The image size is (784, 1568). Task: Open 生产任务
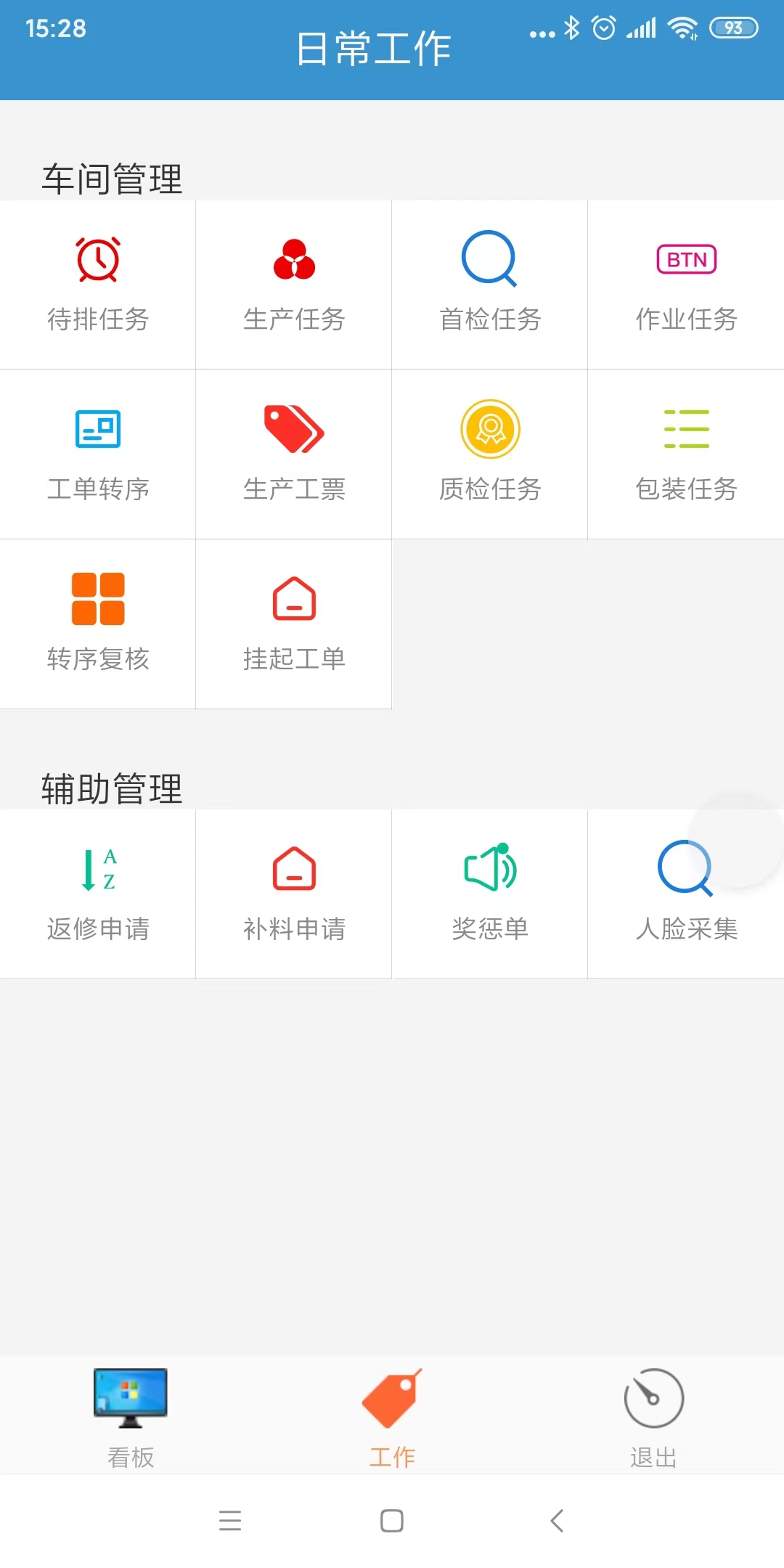294,285
